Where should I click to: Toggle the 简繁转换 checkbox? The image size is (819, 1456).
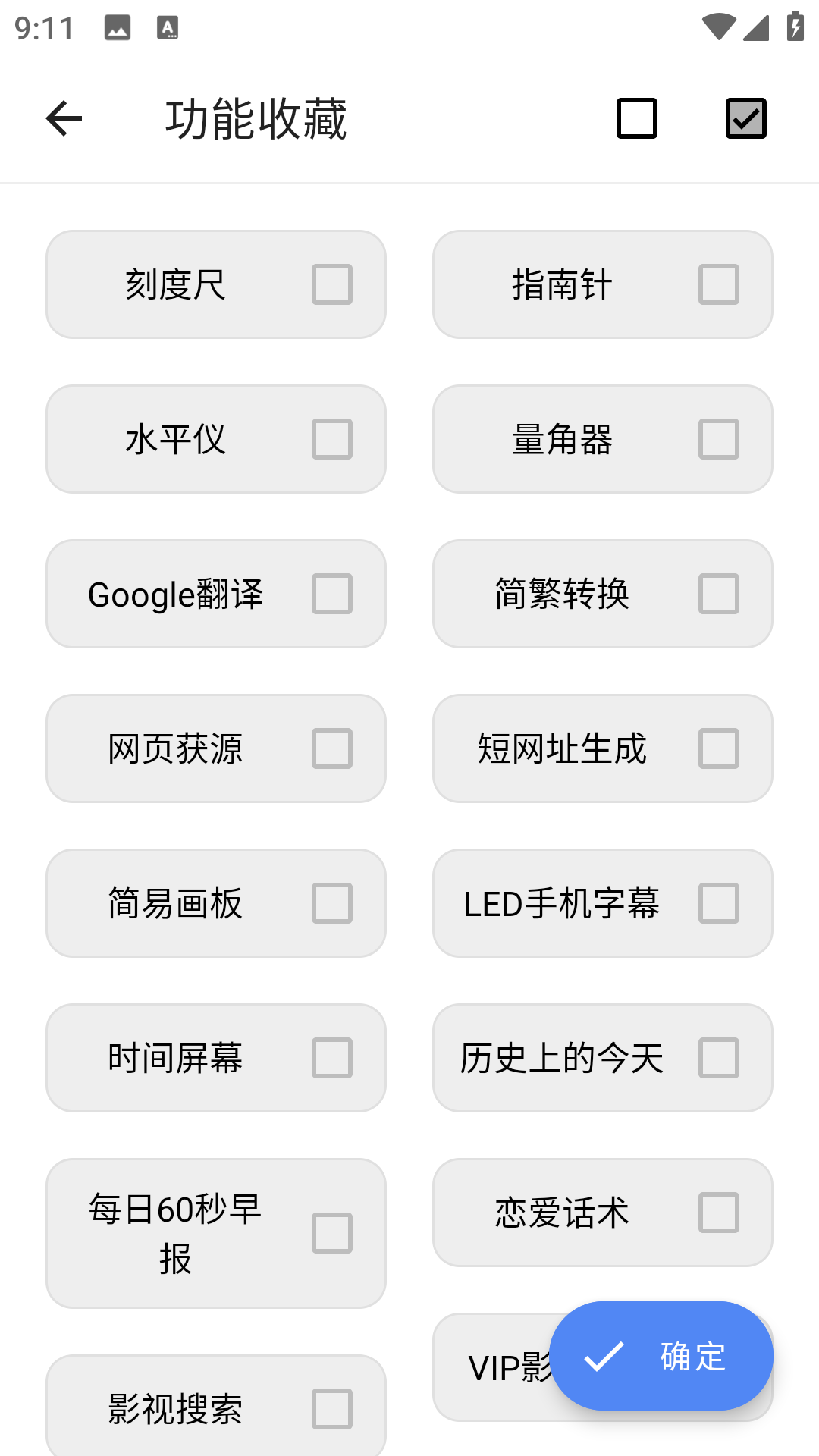[718, 594]
